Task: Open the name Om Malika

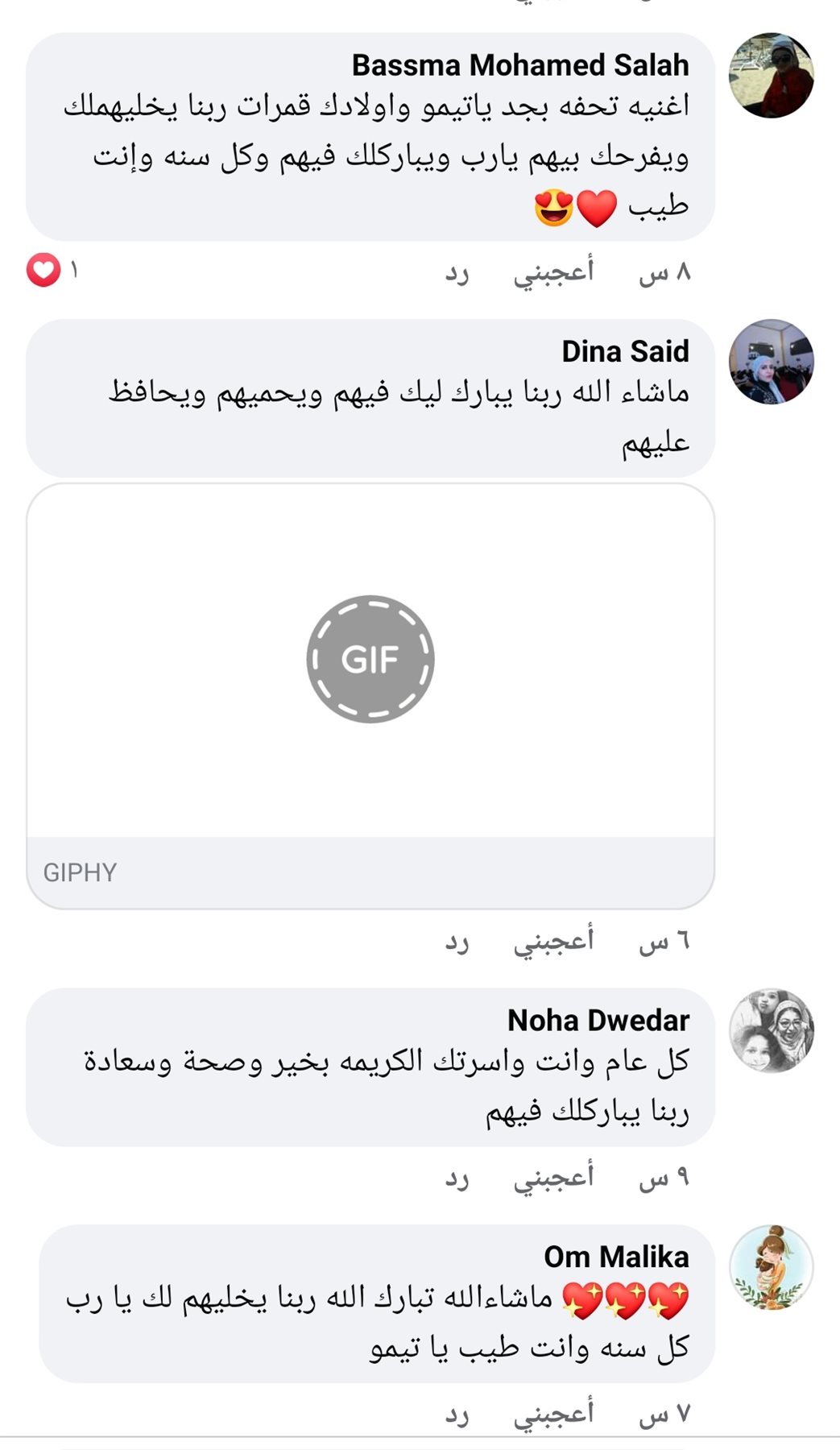Action: (616, 1257)
